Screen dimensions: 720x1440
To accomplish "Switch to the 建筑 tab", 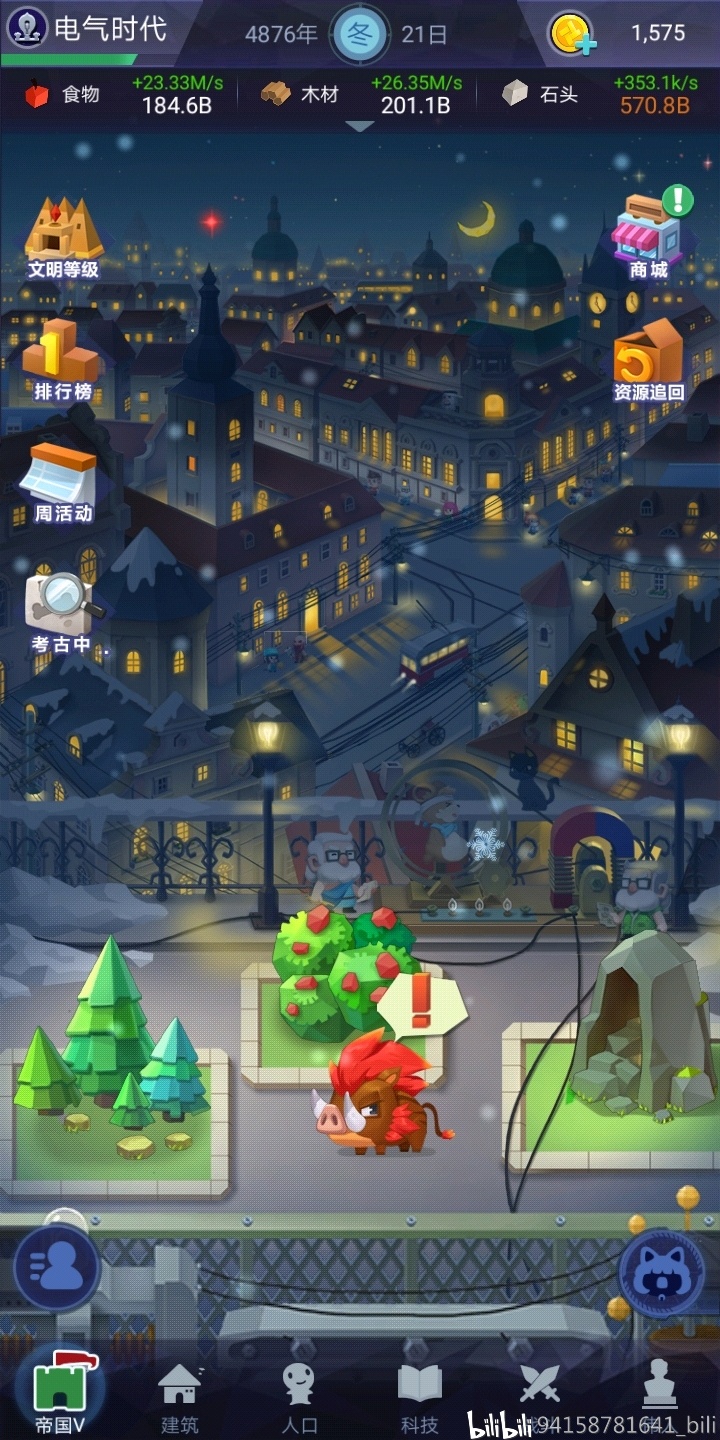I will click(180, 1395).
